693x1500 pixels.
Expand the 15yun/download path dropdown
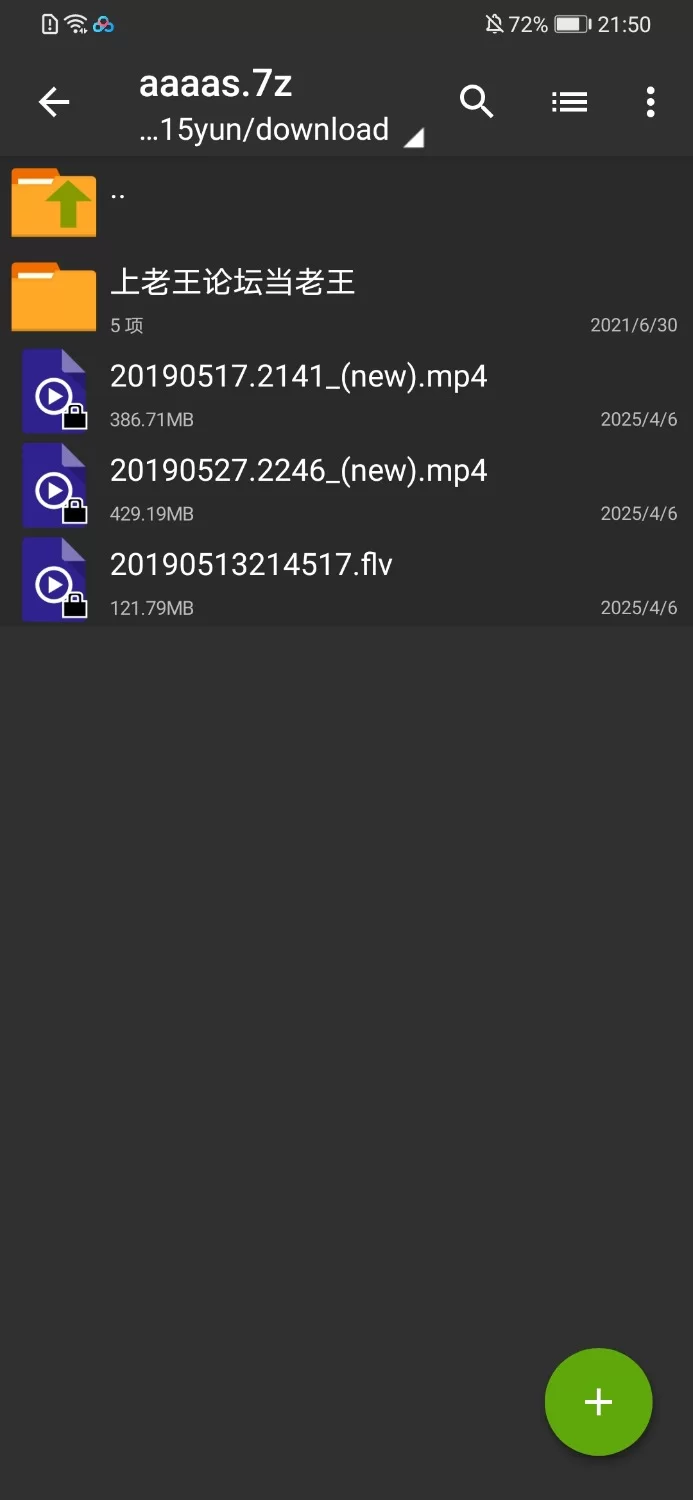[x=281, y=130]
